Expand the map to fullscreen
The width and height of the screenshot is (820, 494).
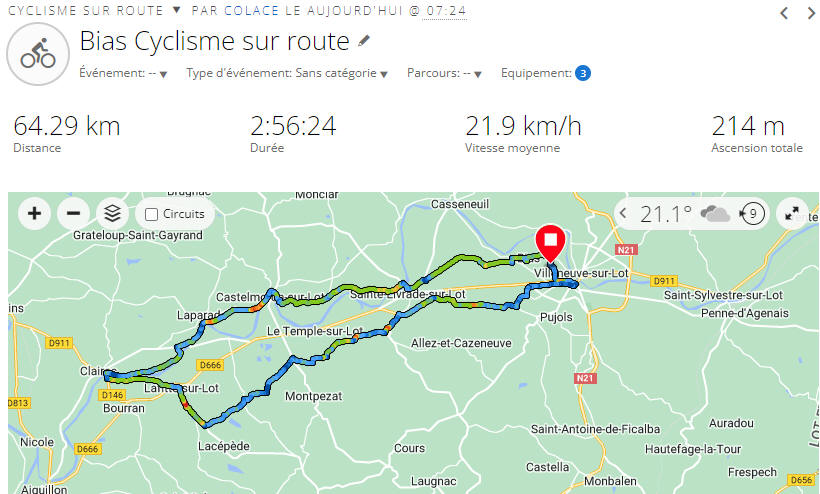(792, 213)
